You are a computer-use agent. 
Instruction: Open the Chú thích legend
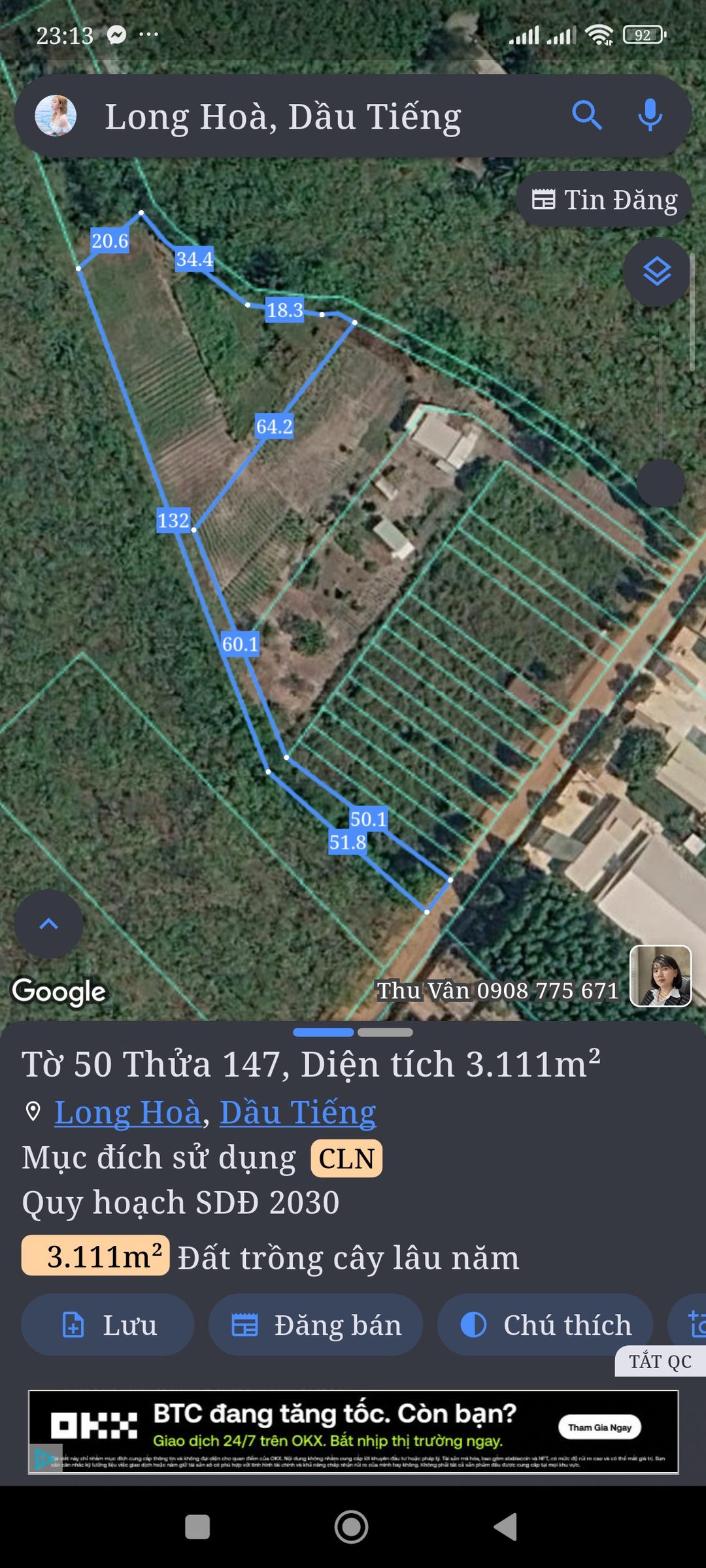[x=545, y=1325]
